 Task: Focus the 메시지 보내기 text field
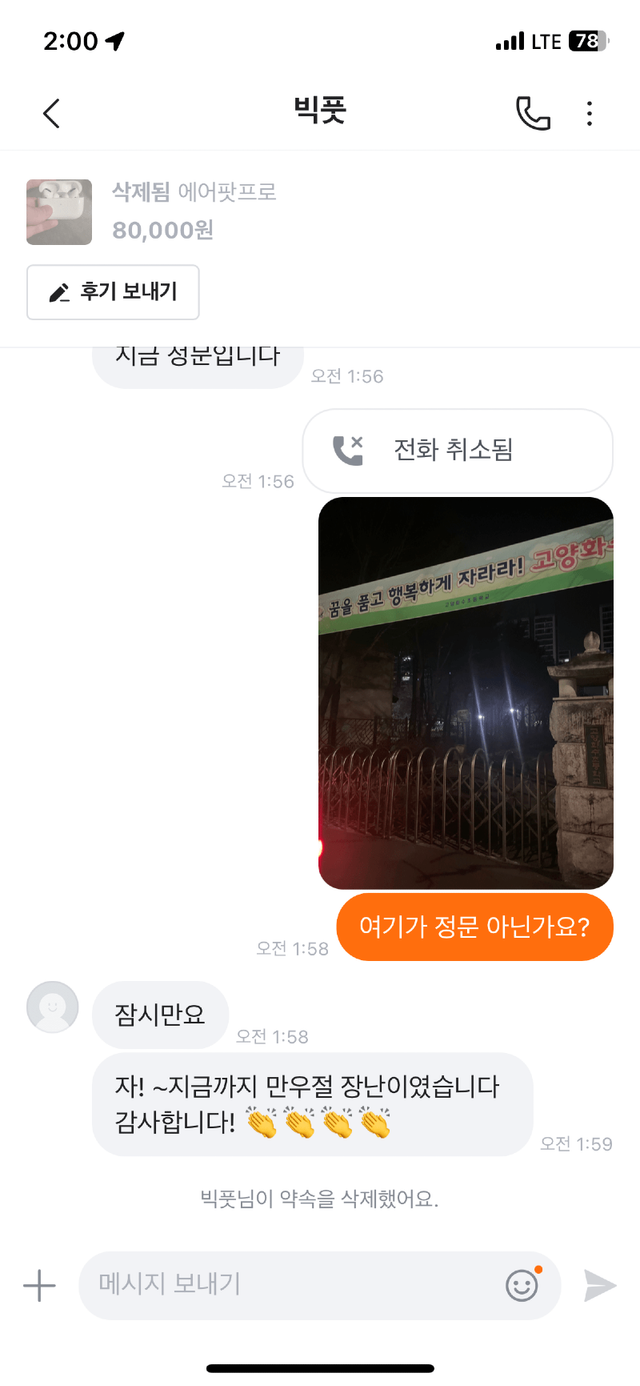coord(290,1285)
